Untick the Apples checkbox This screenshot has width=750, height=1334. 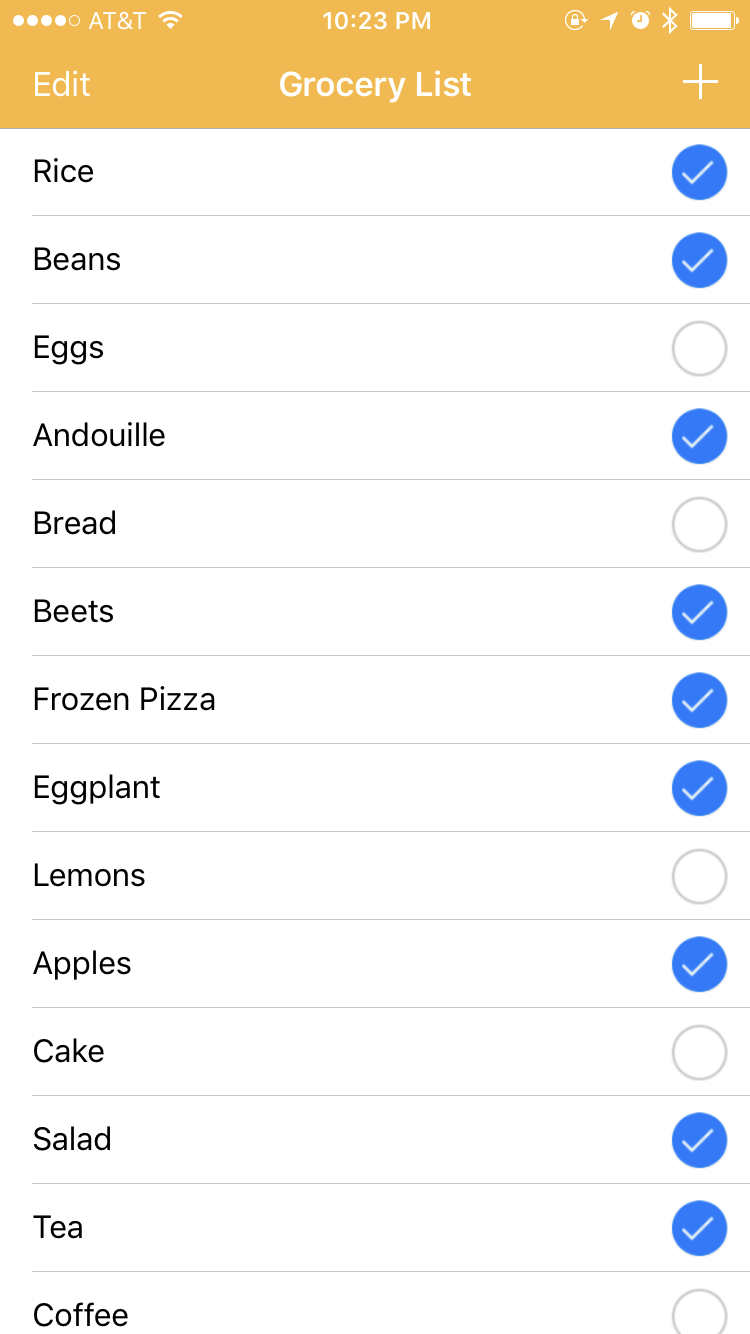pos(699,964)
